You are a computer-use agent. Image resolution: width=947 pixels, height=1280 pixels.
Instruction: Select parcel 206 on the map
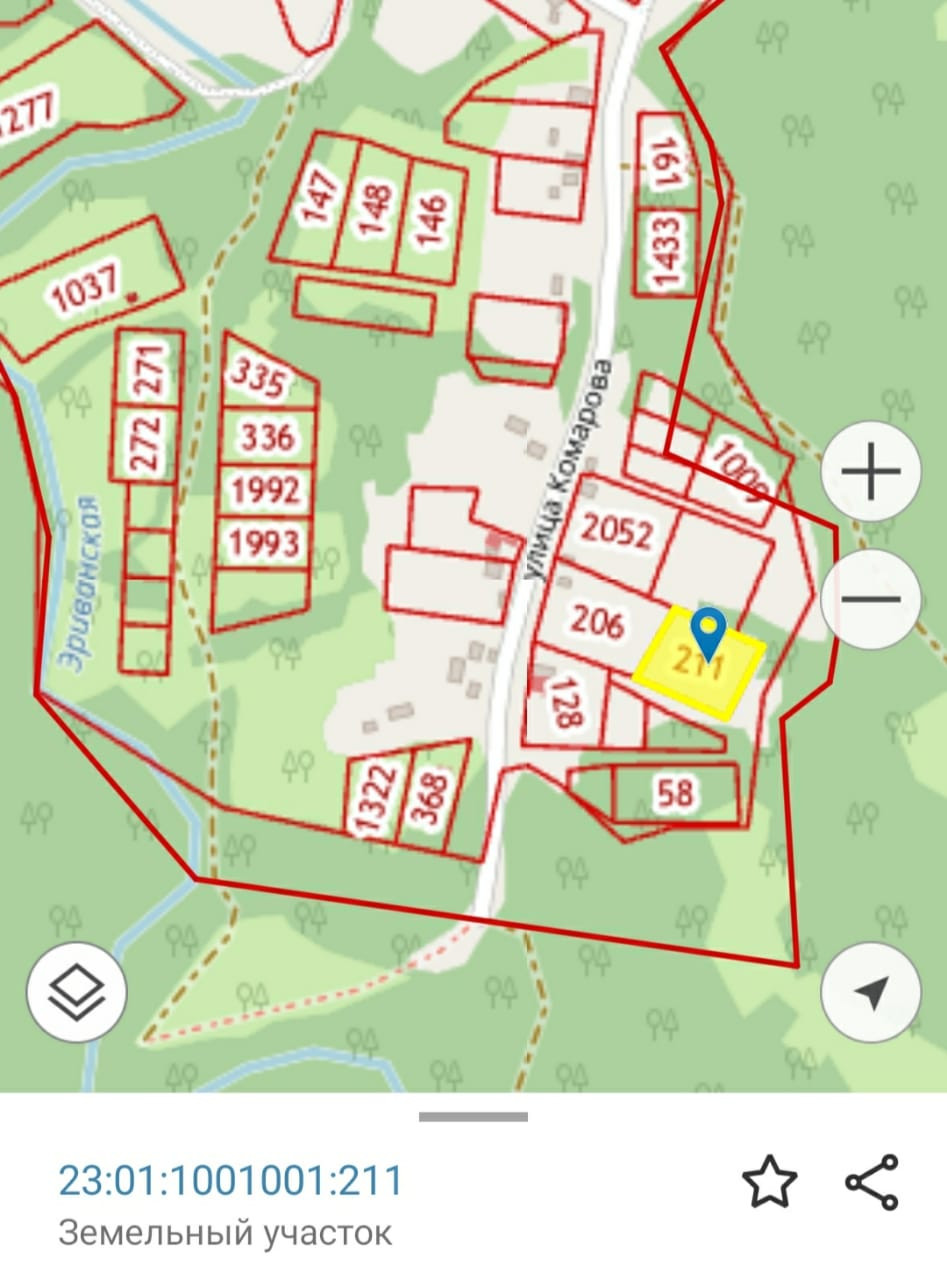(x=597, y=622)
